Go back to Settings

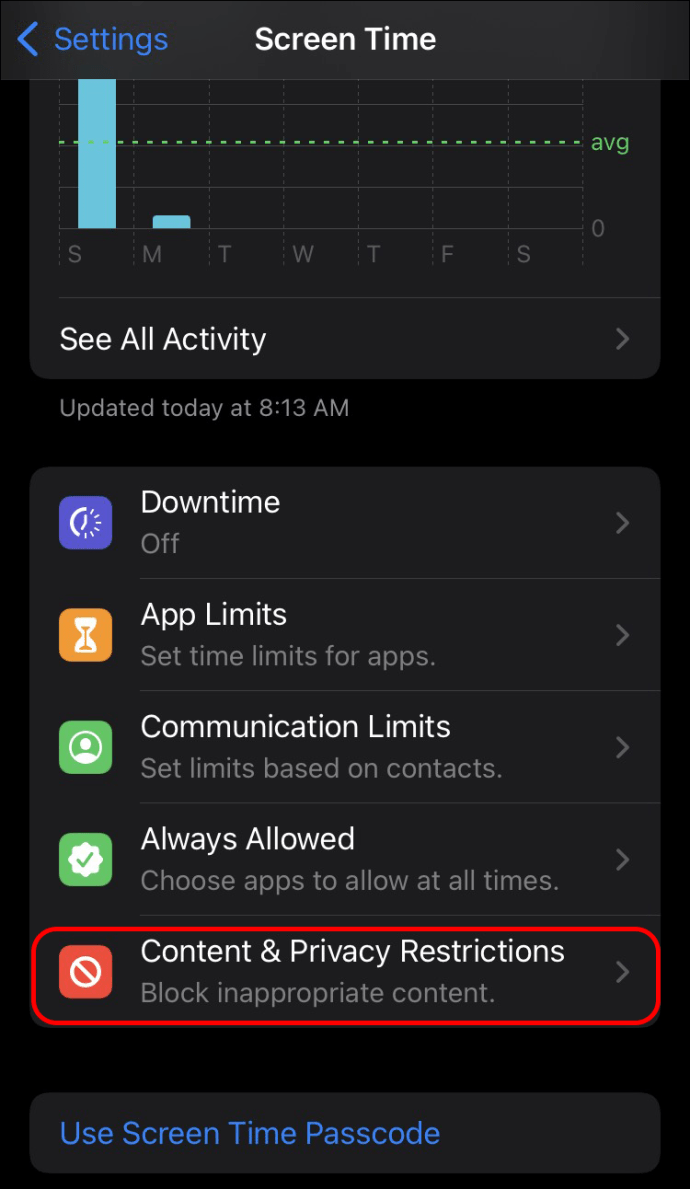coord(93,39)
